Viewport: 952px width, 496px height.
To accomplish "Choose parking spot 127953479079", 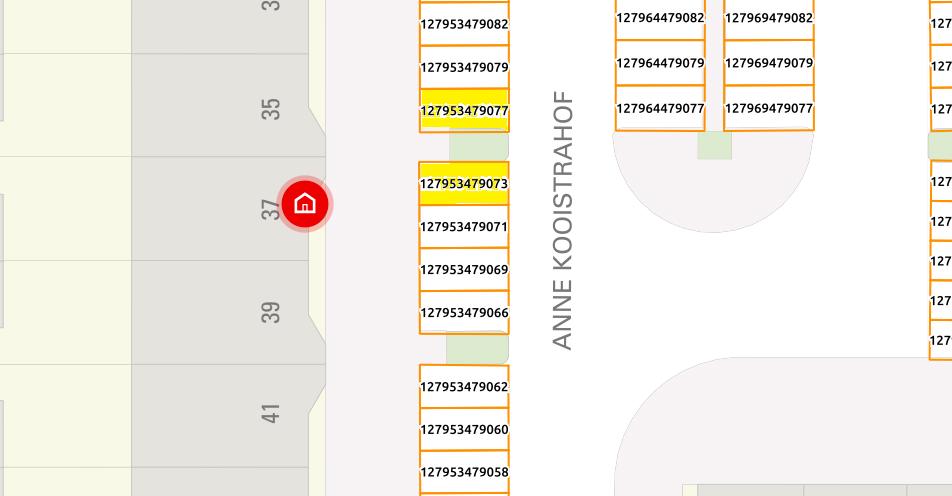I will pyautogui.click(x=464, y=67).
